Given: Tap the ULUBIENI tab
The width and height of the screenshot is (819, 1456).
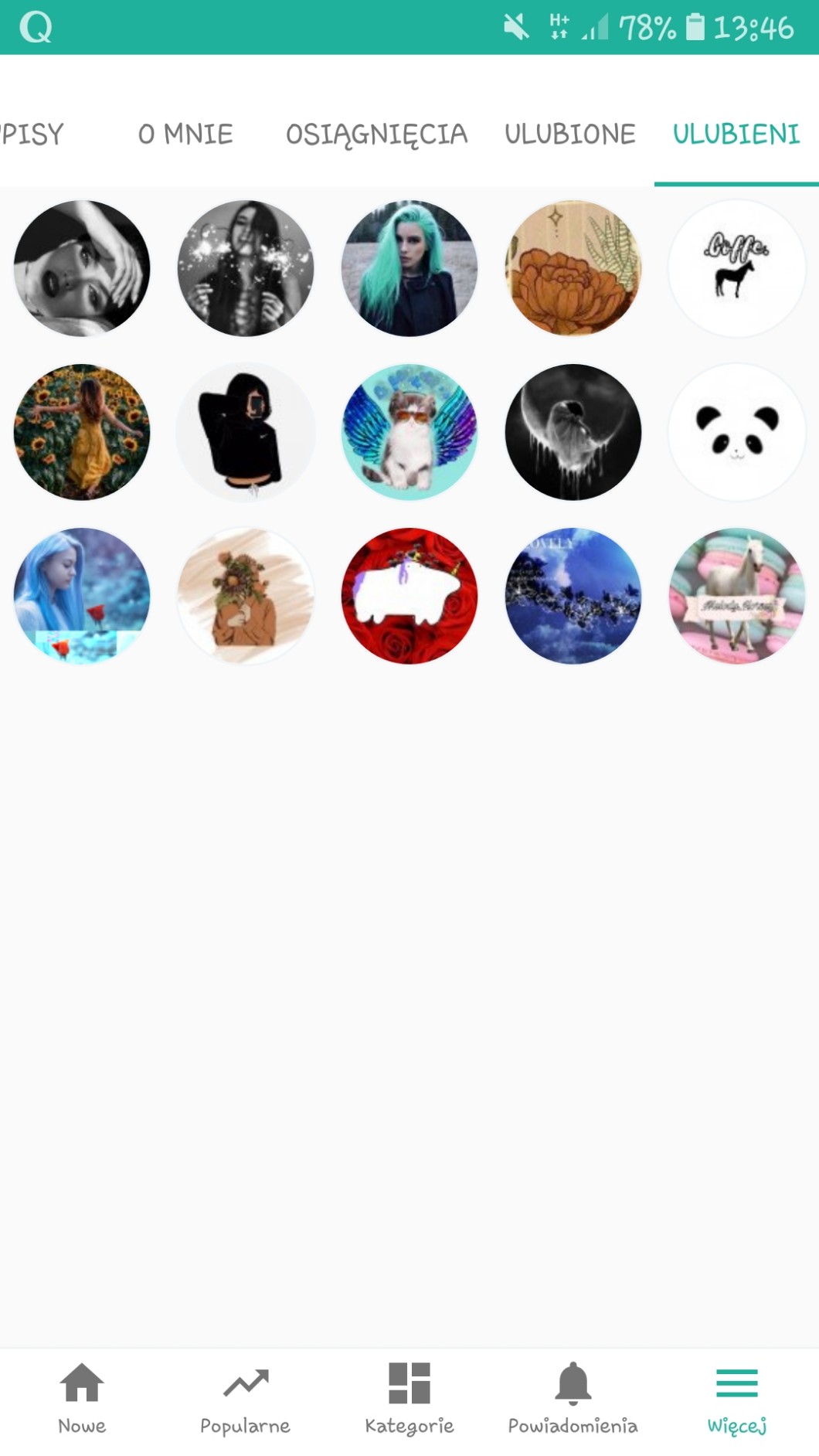Looking at the screenshot, I should [736, 134].
